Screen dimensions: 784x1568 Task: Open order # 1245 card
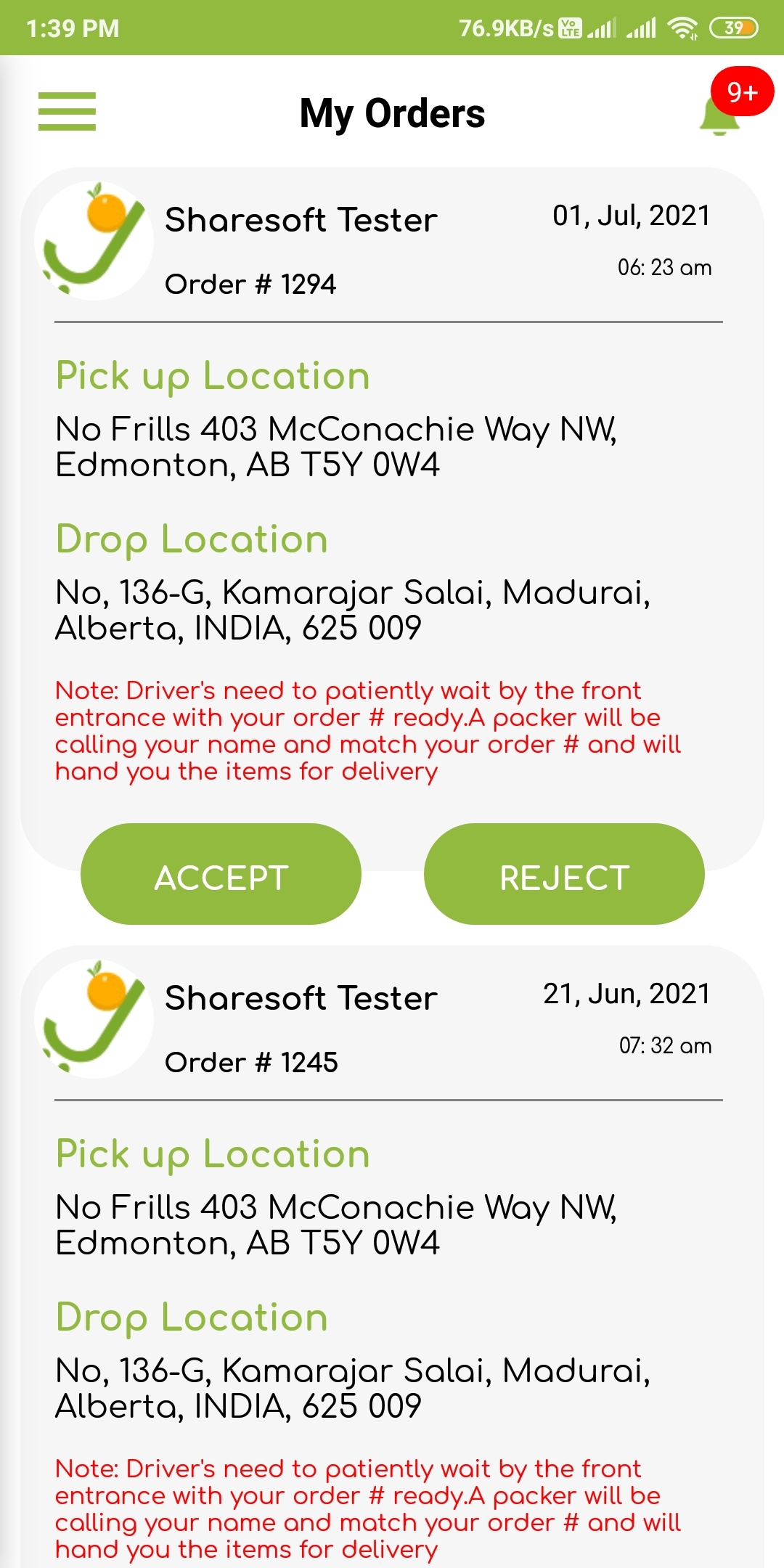(x=392, y=1256)
